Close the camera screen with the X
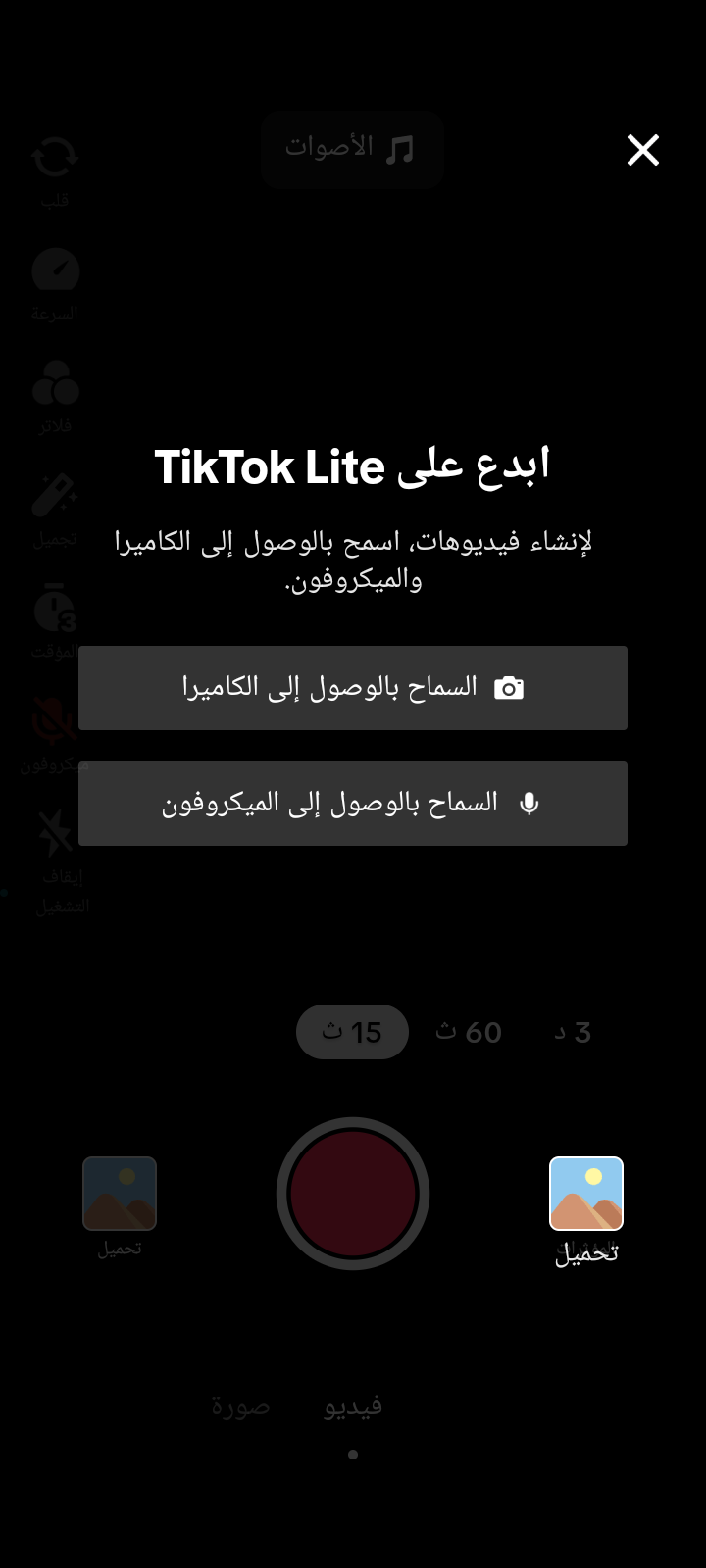Image resolution: width=706 pixels, height=1568 pixels. [x=643, y=150]
